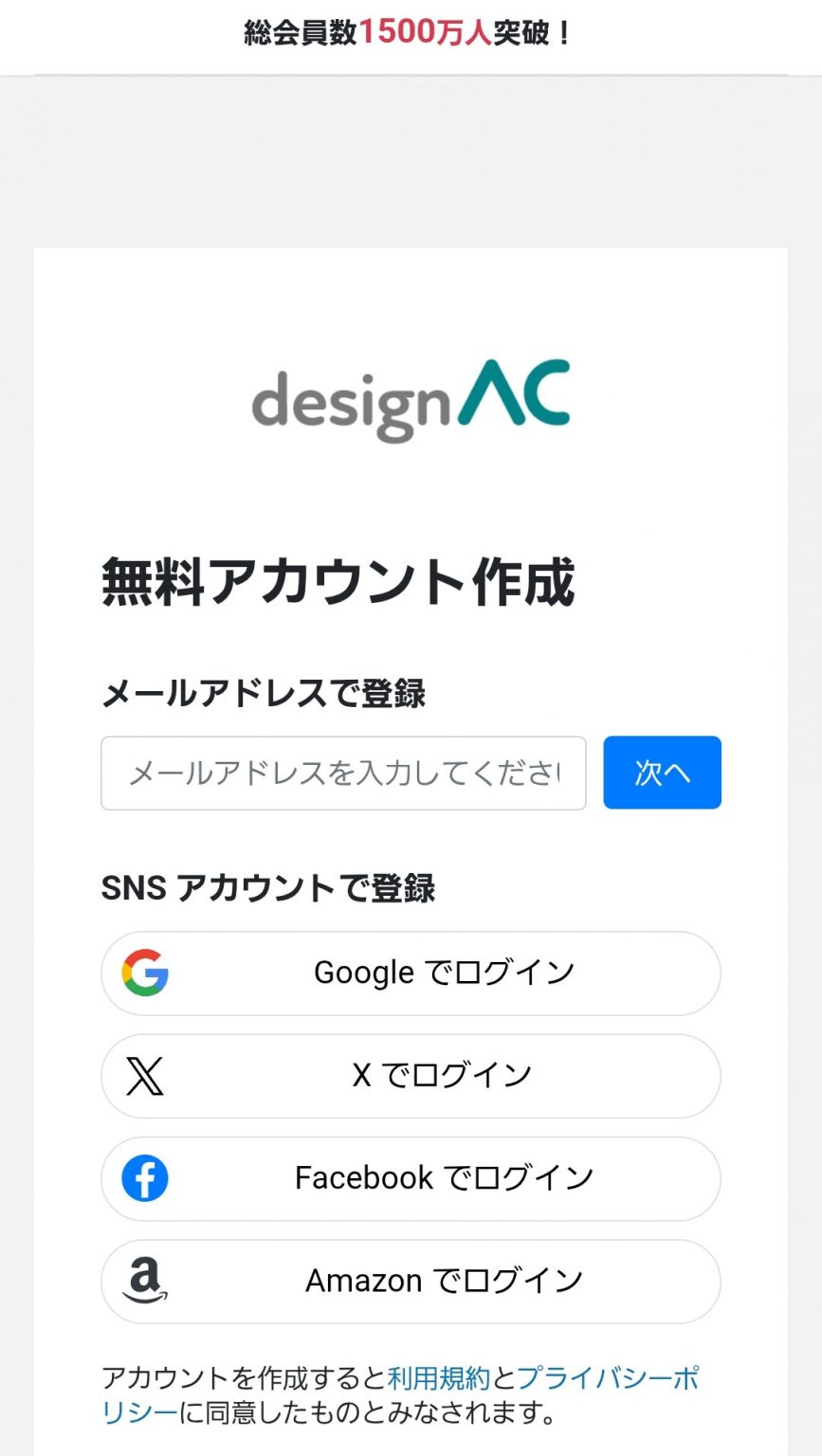Open the プライバシーポリシー link
The height and width of the screenshot is (1456, 822).
click(607, 1377)
